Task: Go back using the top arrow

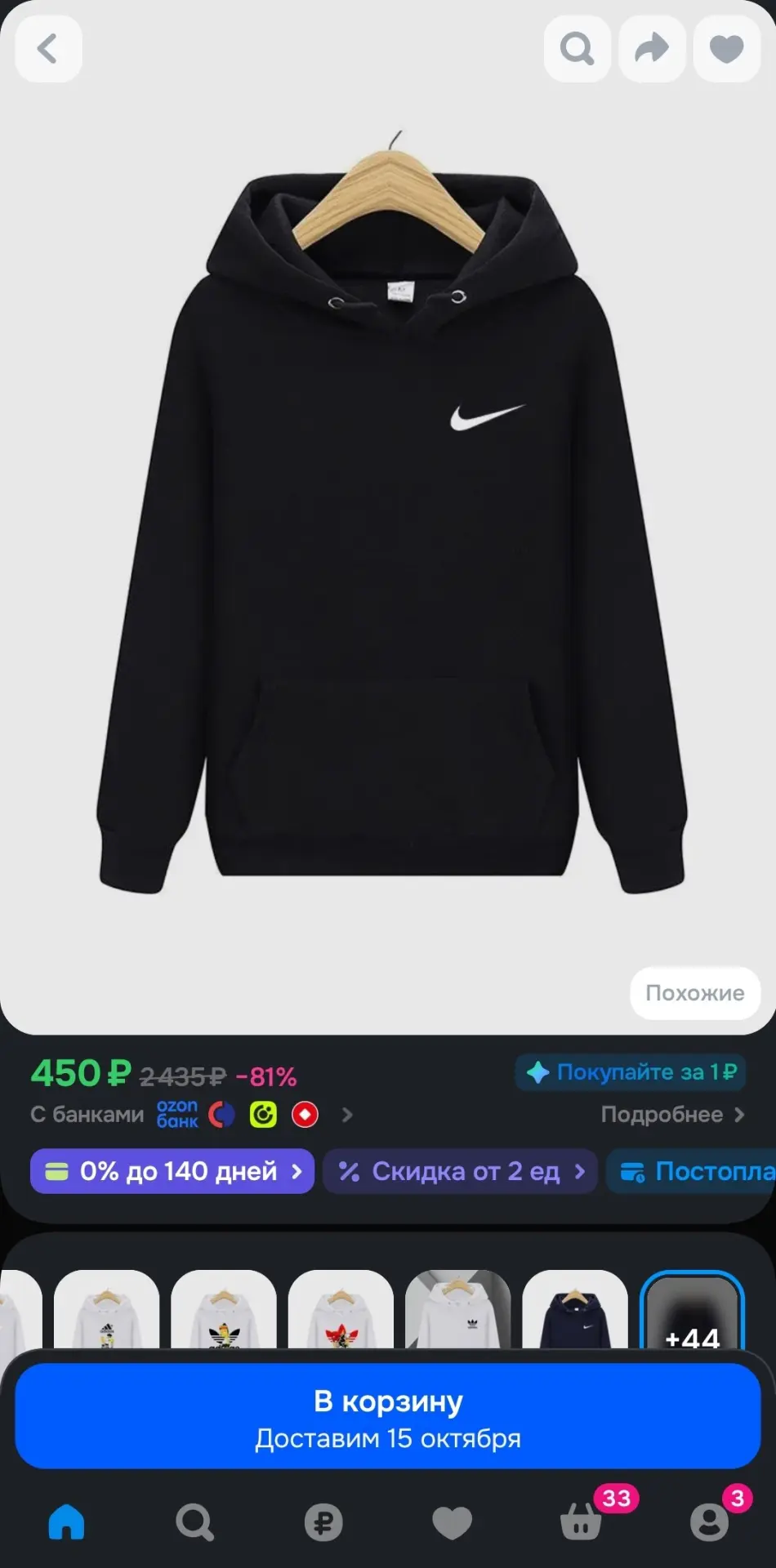Action: [x=48, y=48]
